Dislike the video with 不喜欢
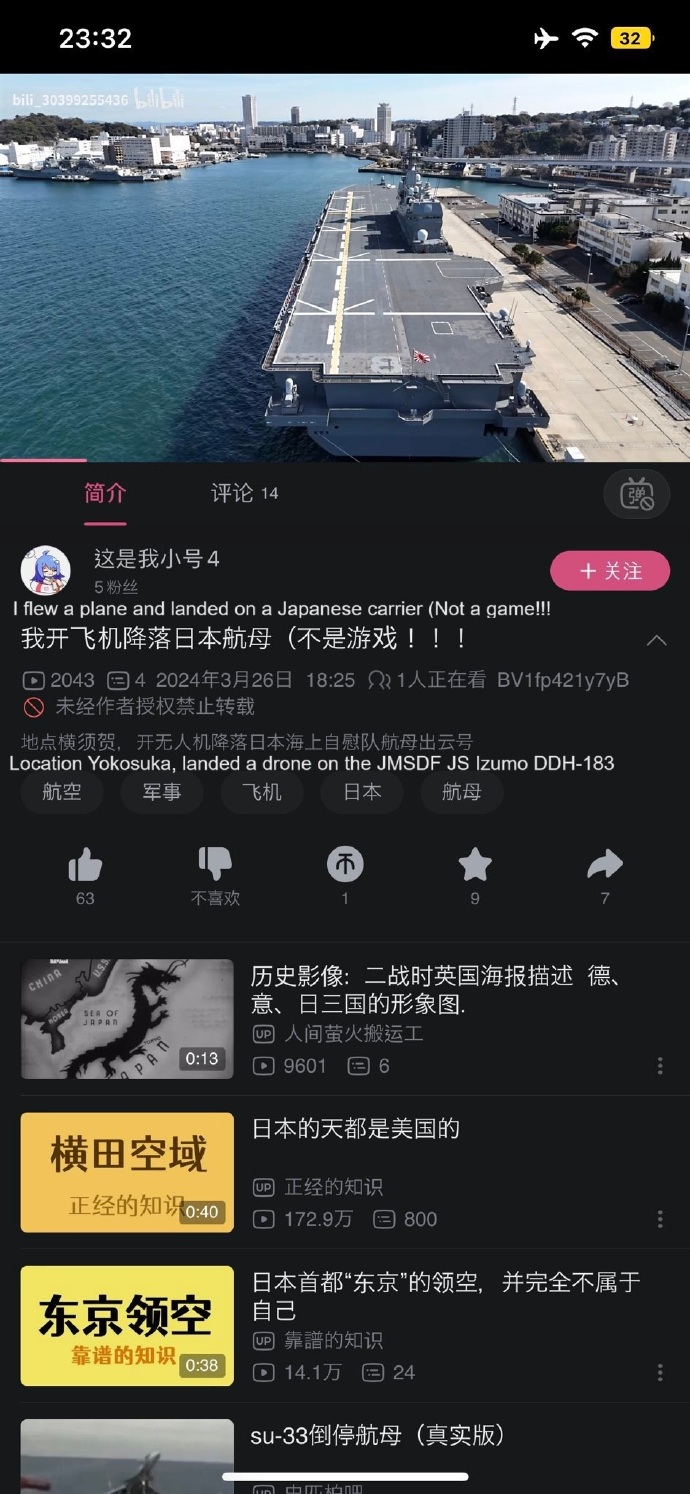The image size is (690, 1494). 215,865
